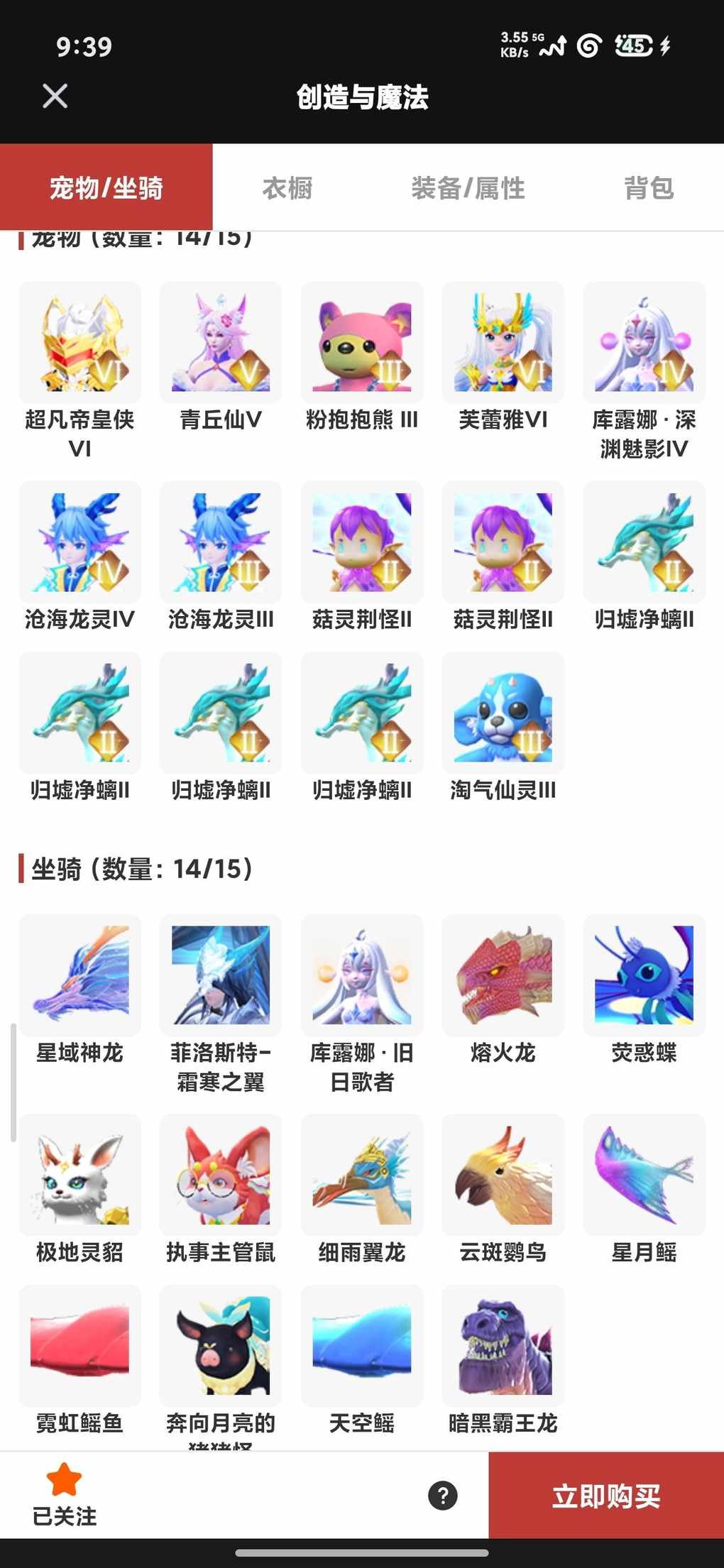
Task: Switch to the 装备/属性 tab
Action: click(468, 188)
